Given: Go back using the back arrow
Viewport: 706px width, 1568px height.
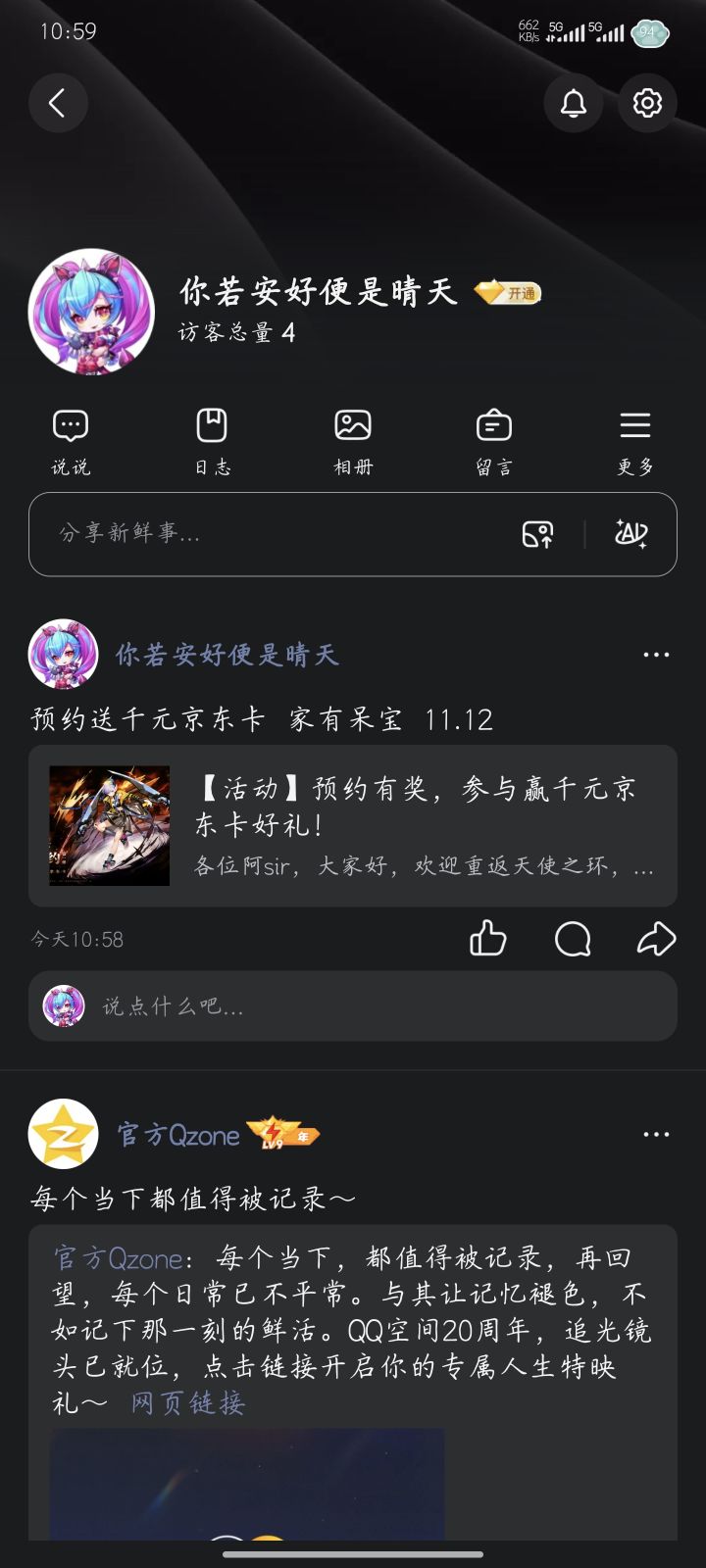Looking at the screenshot, I should [x=59, y=103].
